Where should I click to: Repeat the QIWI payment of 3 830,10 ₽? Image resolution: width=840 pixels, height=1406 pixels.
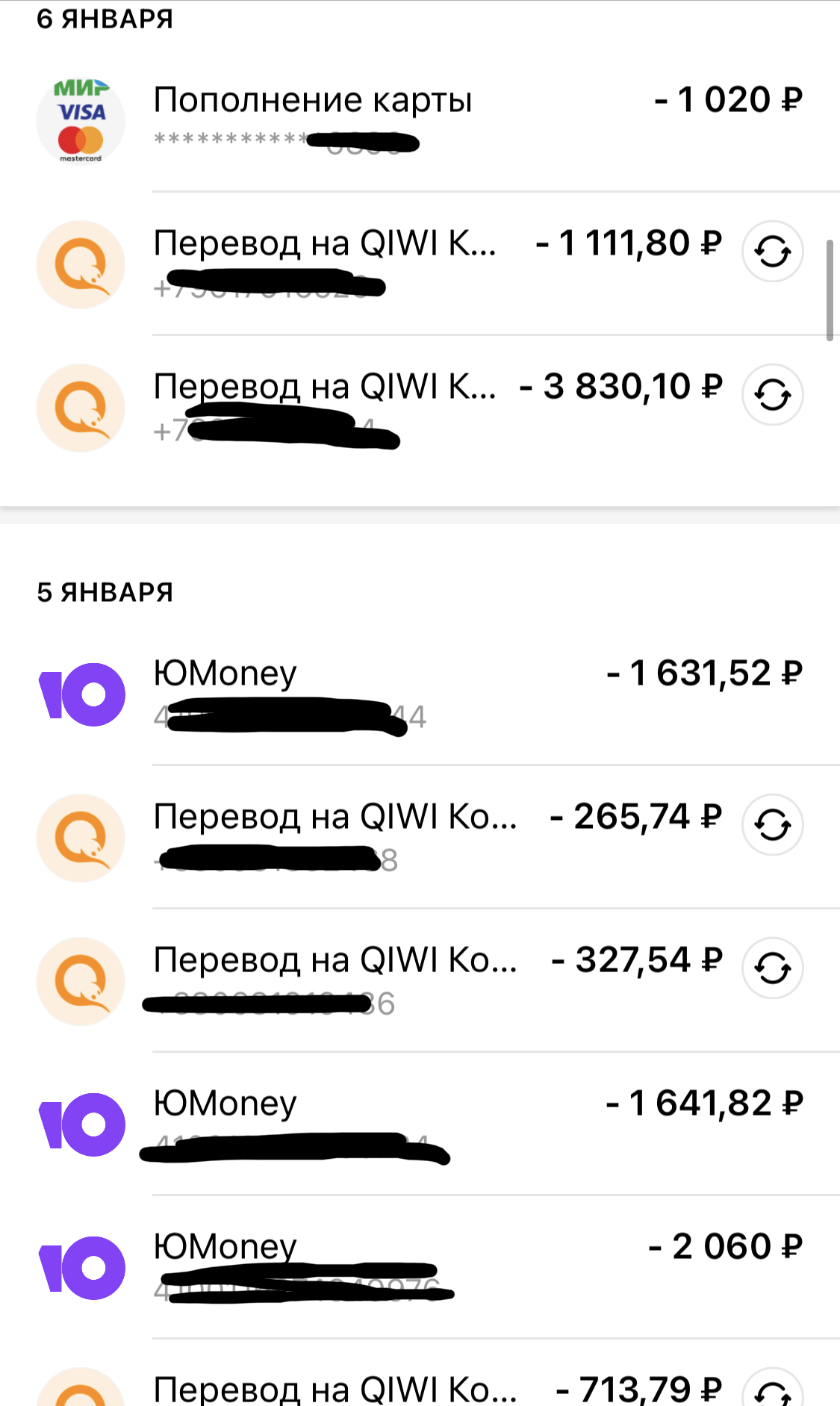(x=772, y=394)
